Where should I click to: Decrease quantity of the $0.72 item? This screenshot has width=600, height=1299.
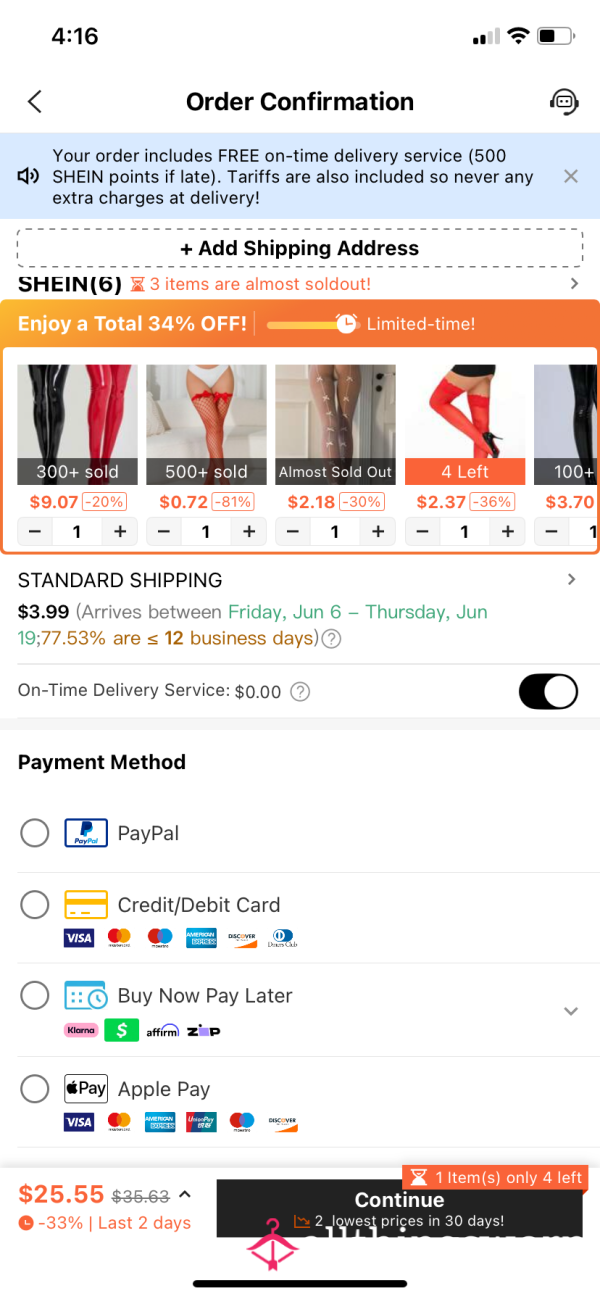[164, 532]
